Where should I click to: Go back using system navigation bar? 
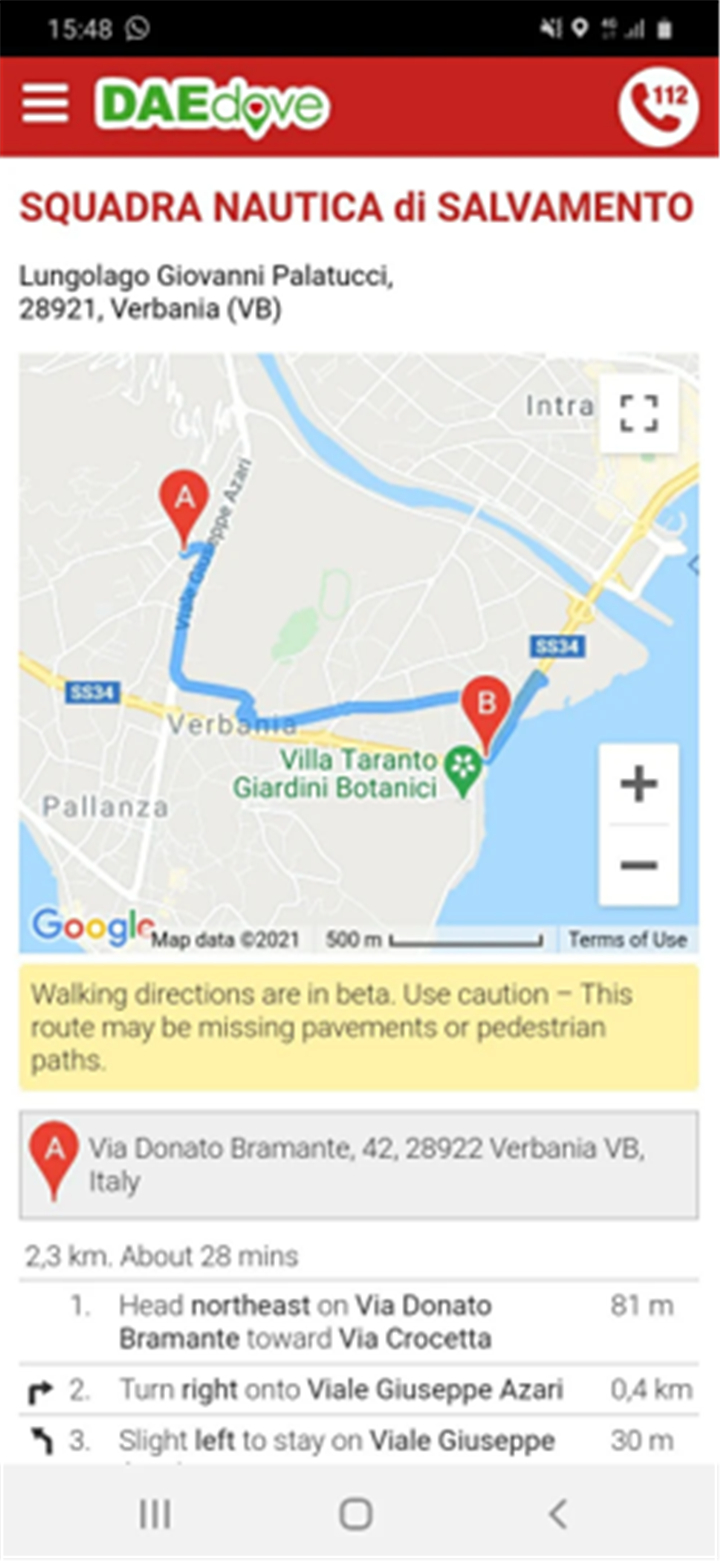click(558, 1513)
